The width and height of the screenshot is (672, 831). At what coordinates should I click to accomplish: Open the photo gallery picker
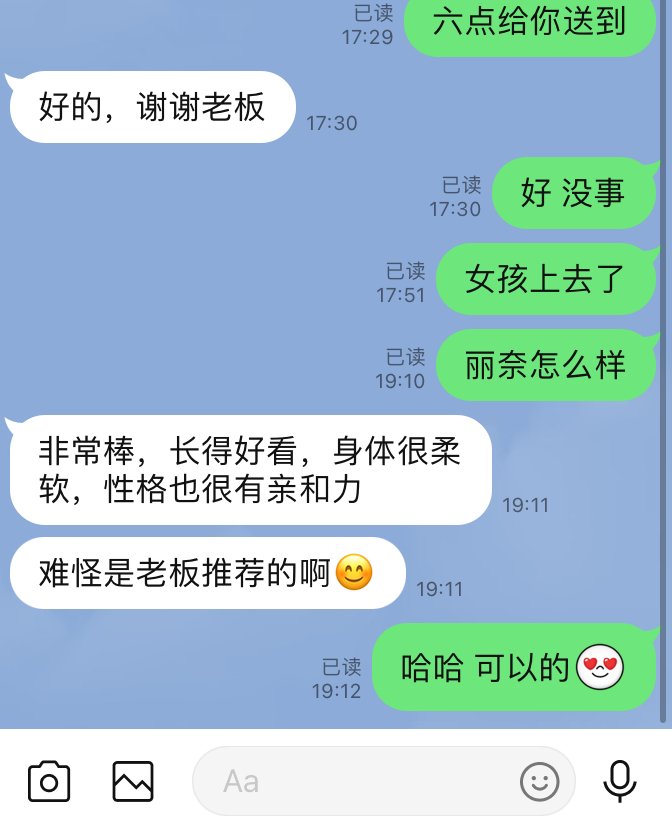132,781
